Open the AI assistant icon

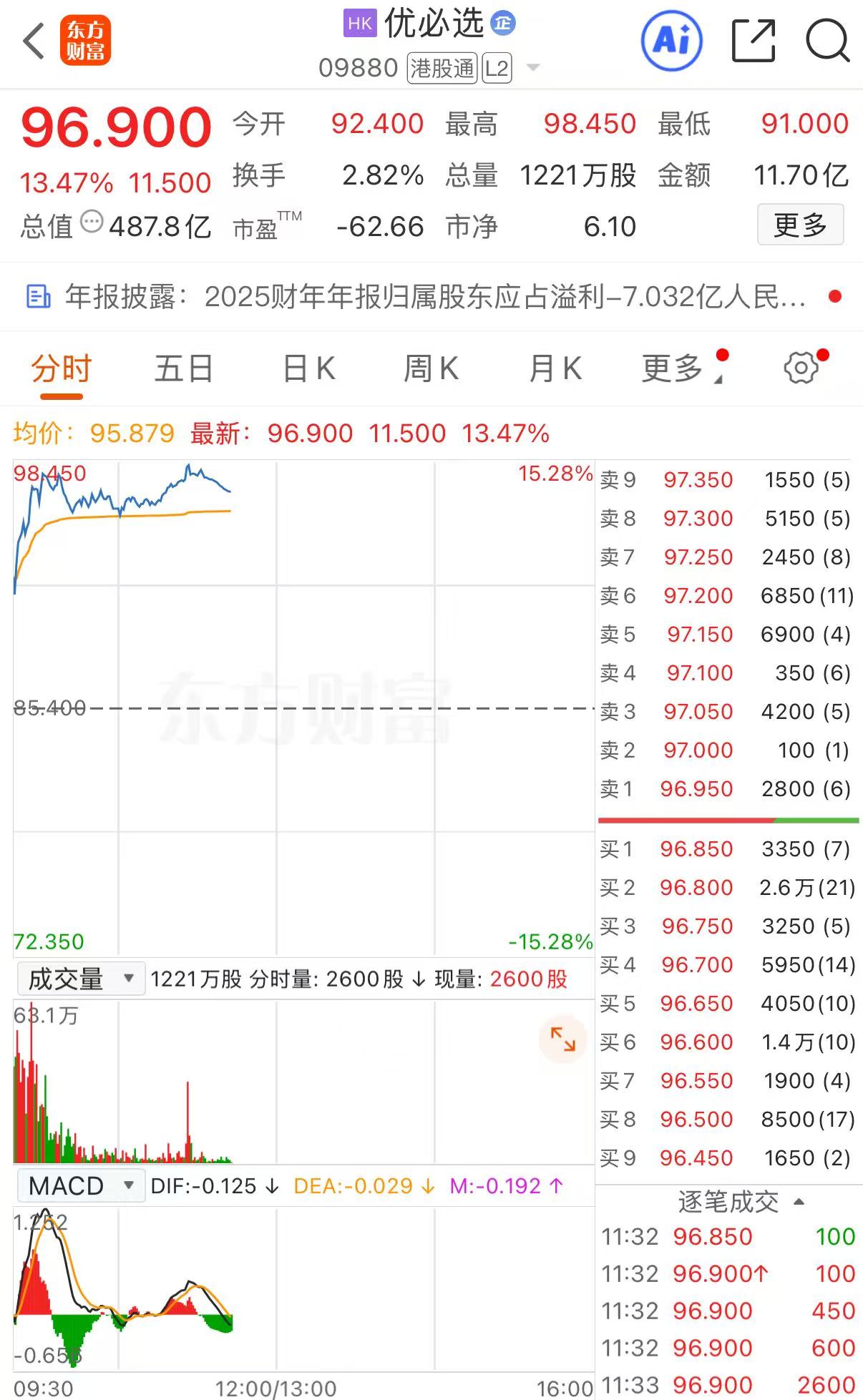(671, 41)
